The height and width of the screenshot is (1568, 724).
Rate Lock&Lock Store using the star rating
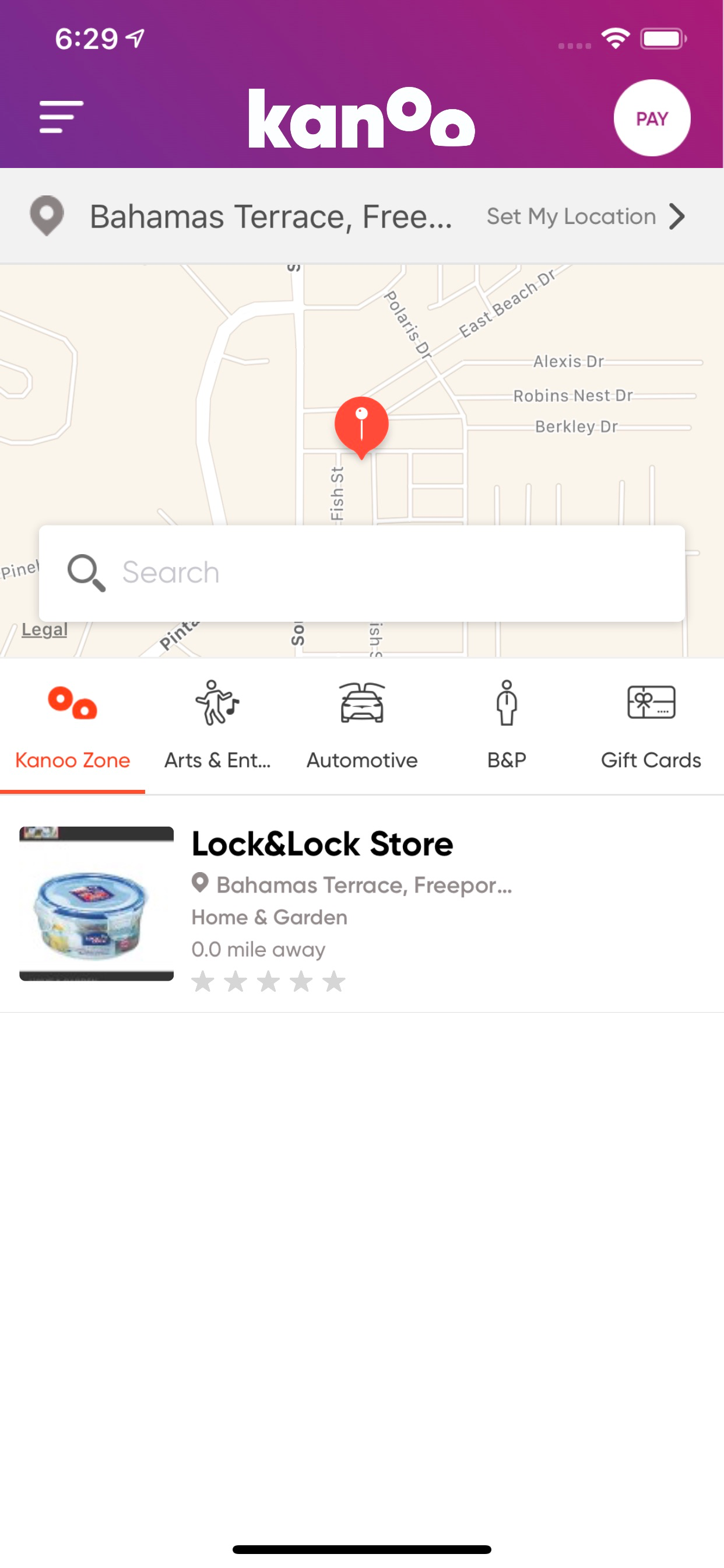269,980
